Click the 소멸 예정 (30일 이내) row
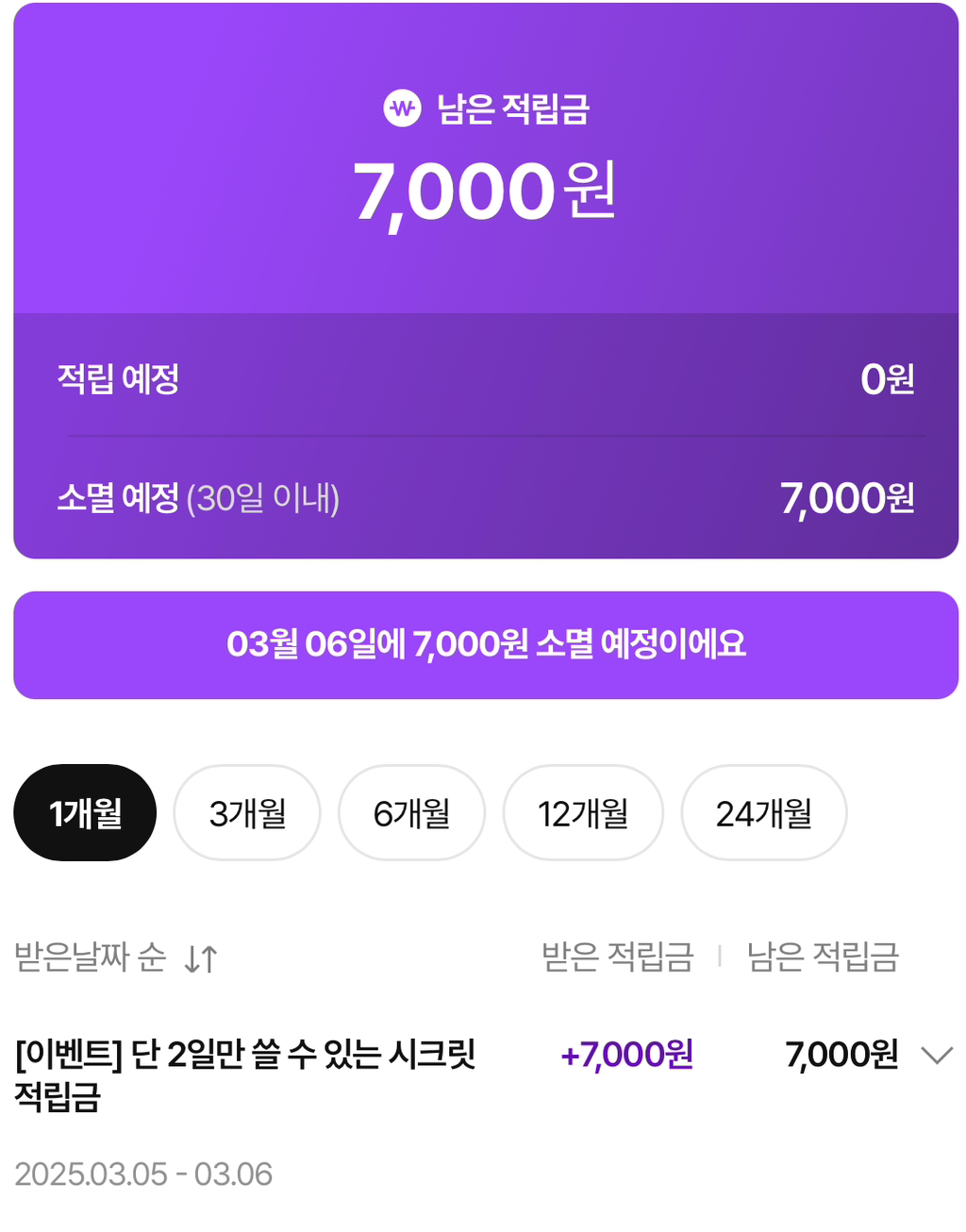966x1232 pixels. [483, 498]
